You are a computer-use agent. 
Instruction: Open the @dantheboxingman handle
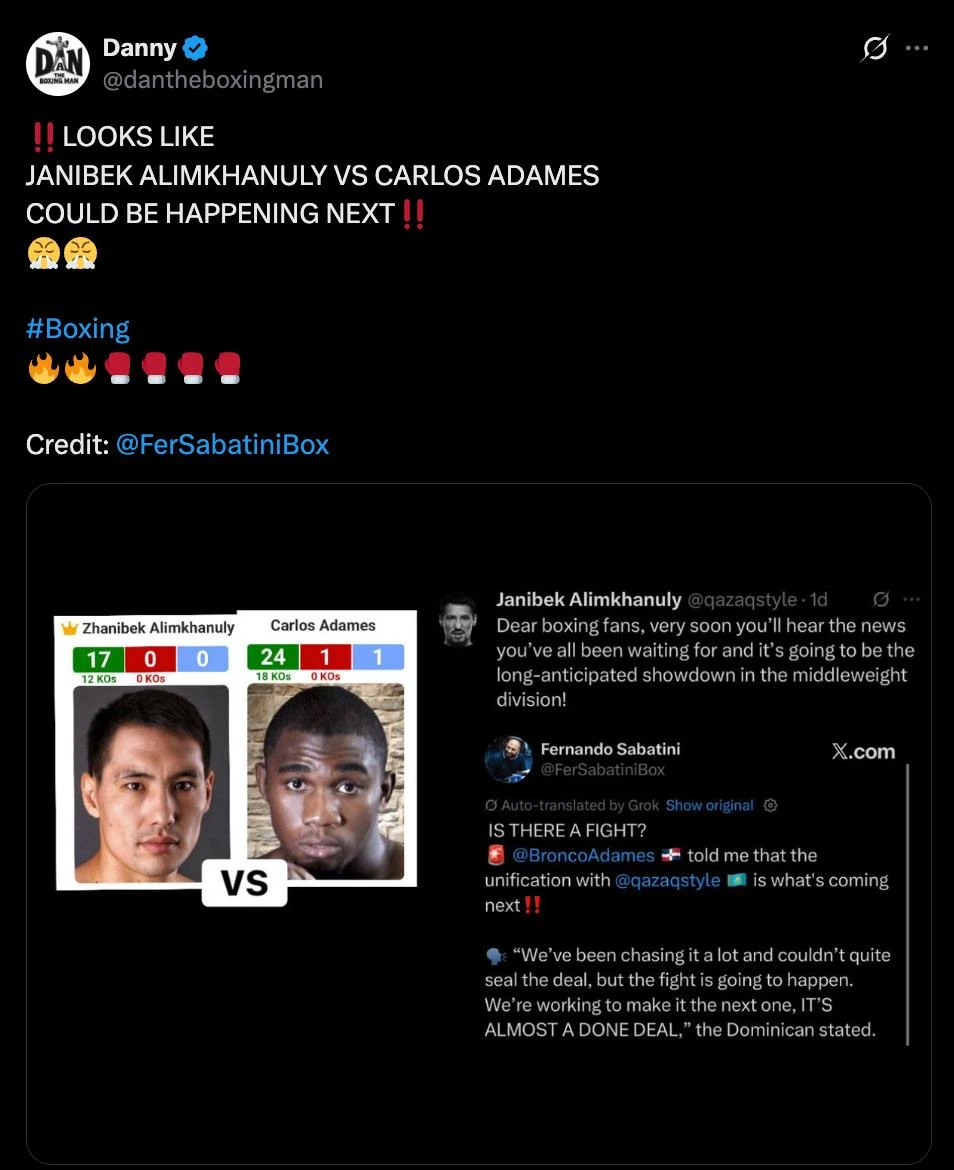point(213,80)
